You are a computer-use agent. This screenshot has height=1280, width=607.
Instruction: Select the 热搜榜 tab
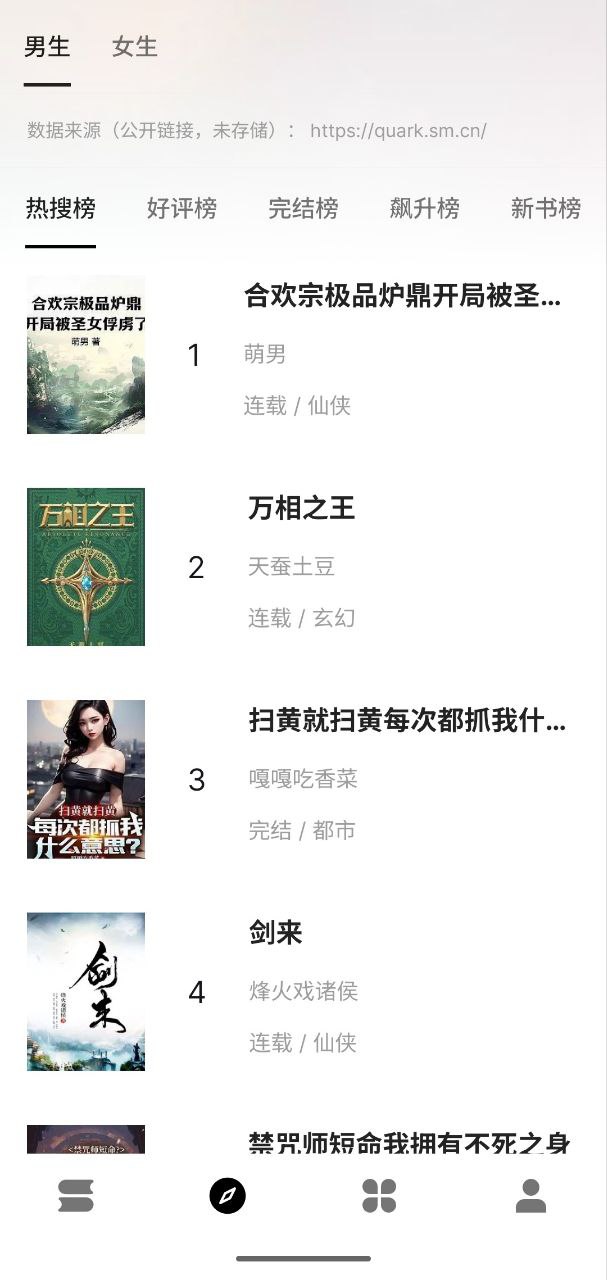tap(60, 208)
